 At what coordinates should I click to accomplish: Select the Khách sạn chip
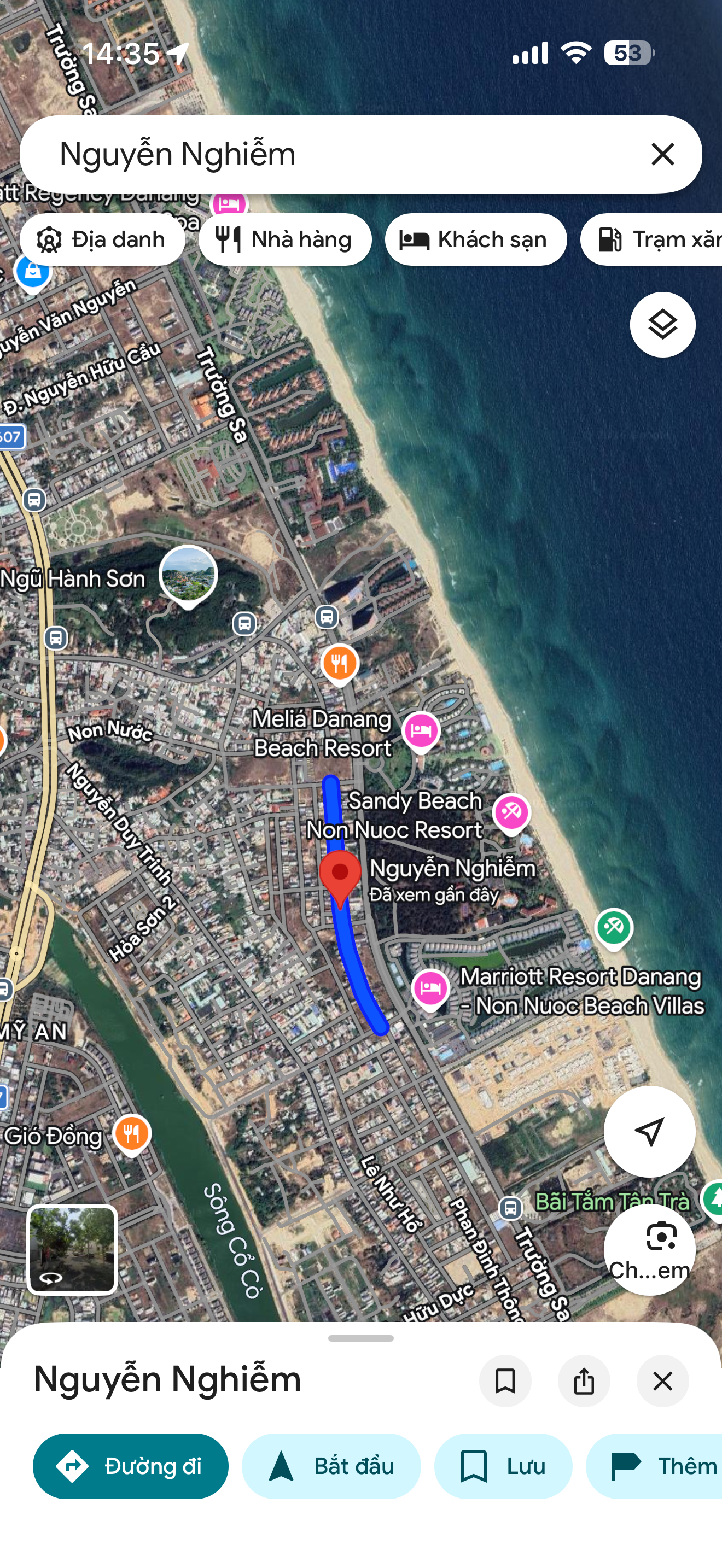tap(475, 239)
